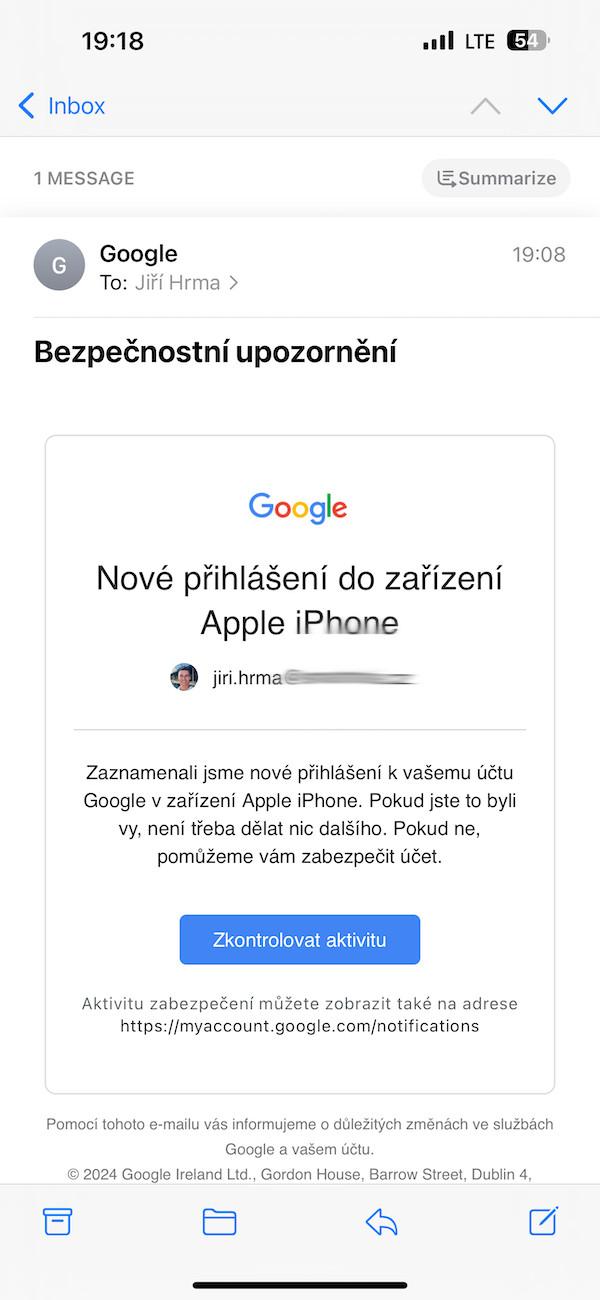Move message to a folder
Viewport: 600px width, 1300px height.
(219, 1221)
